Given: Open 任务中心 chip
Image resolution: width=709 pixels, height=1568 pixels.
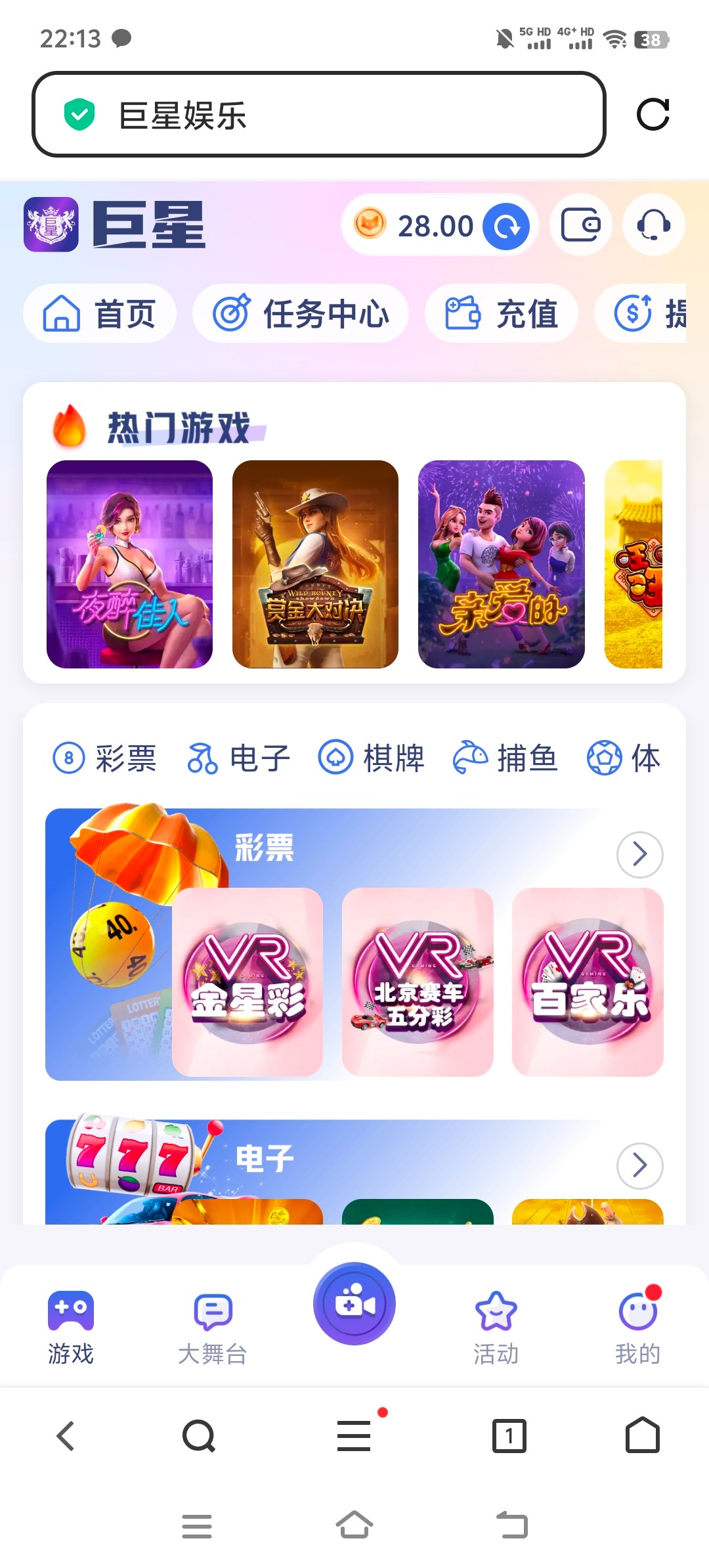Looking at the screenshot, I should [x=300, y=313].
